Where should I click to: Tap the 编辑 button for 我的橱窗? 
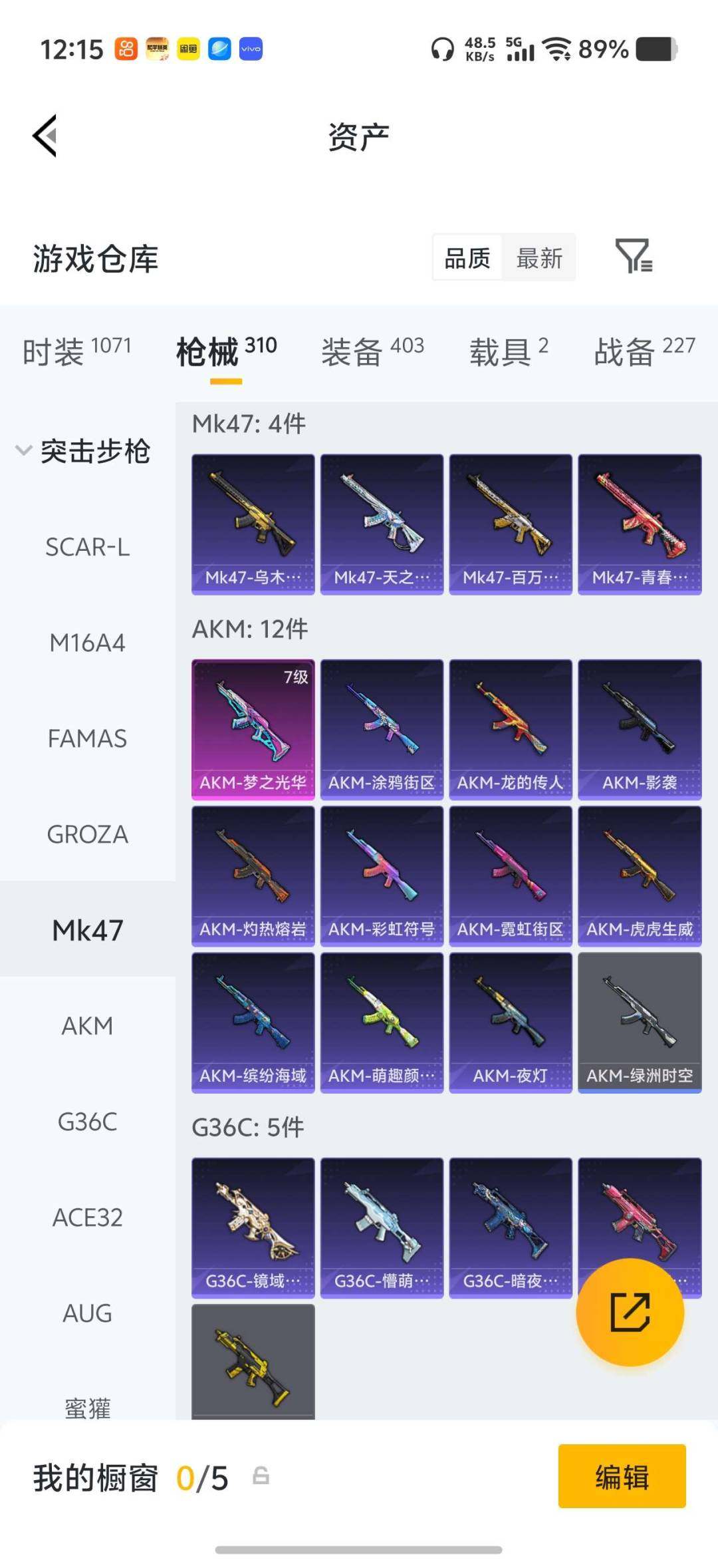(622, 1476)
